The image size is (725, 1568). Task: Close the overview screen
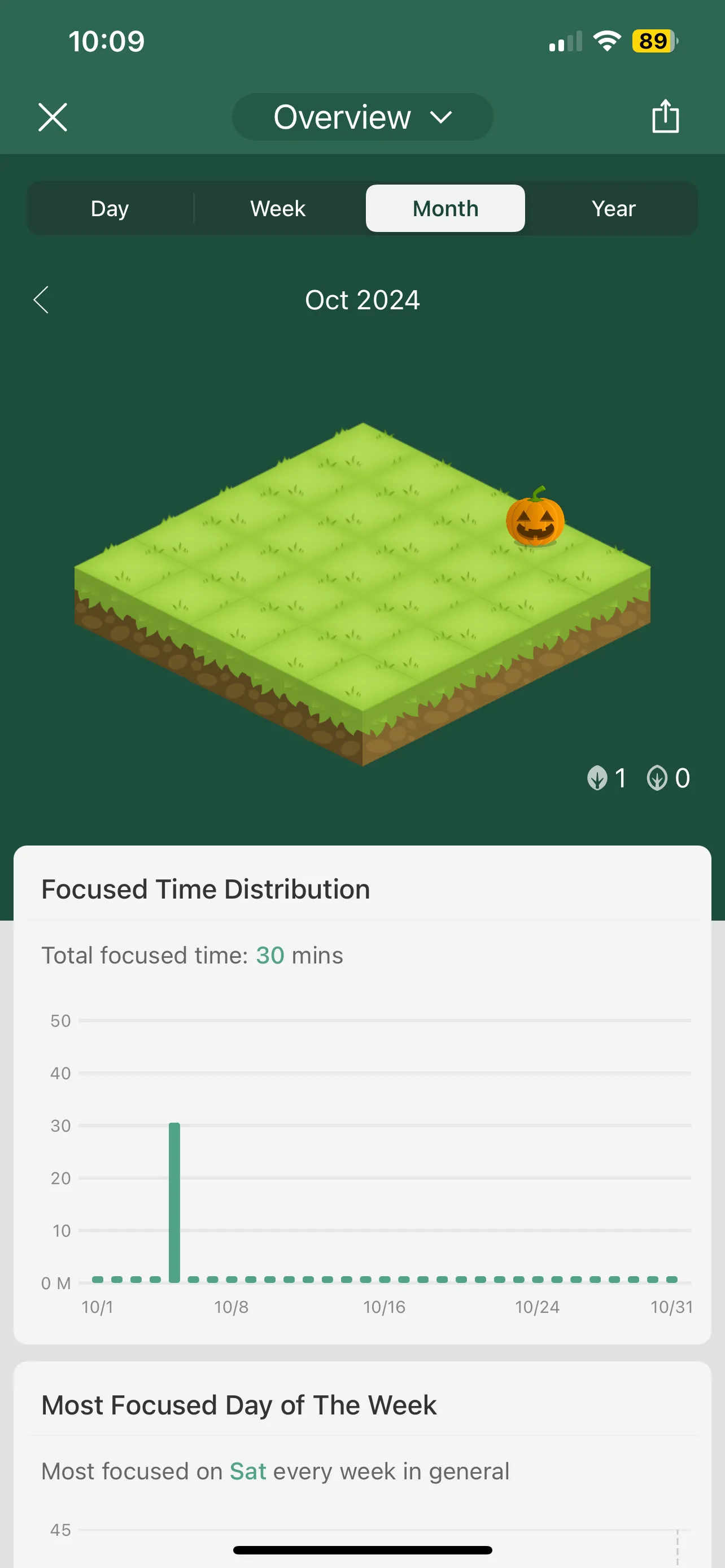pos(53,117)
